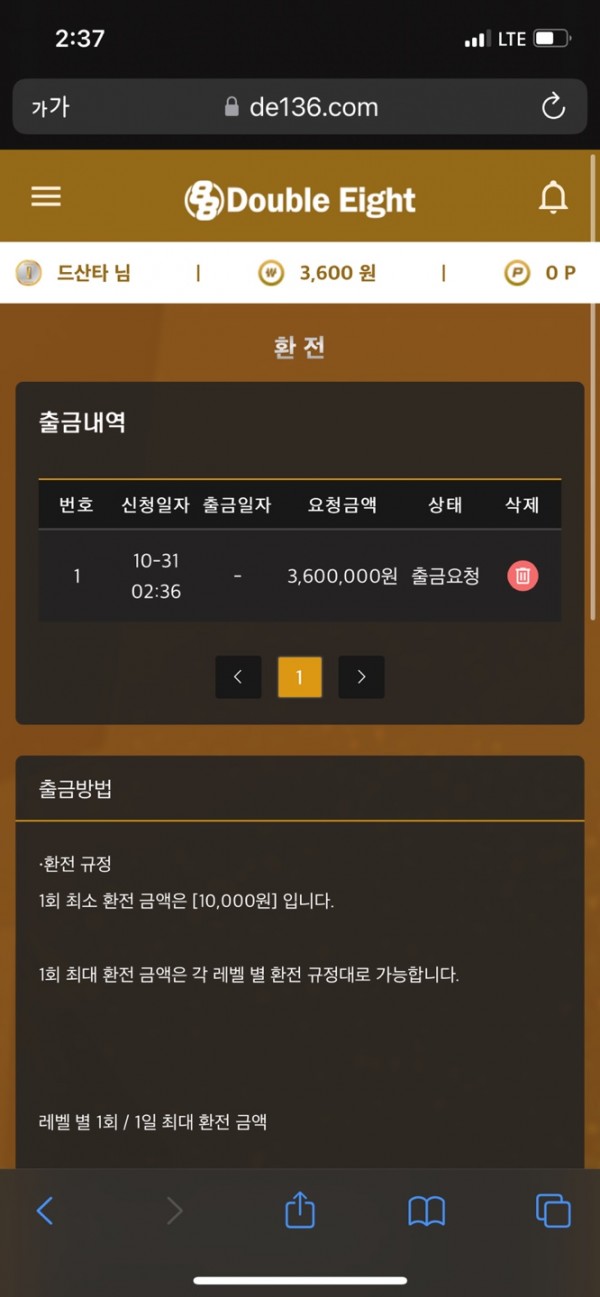Go to next page of withdrawal history

tap(361, 677)
